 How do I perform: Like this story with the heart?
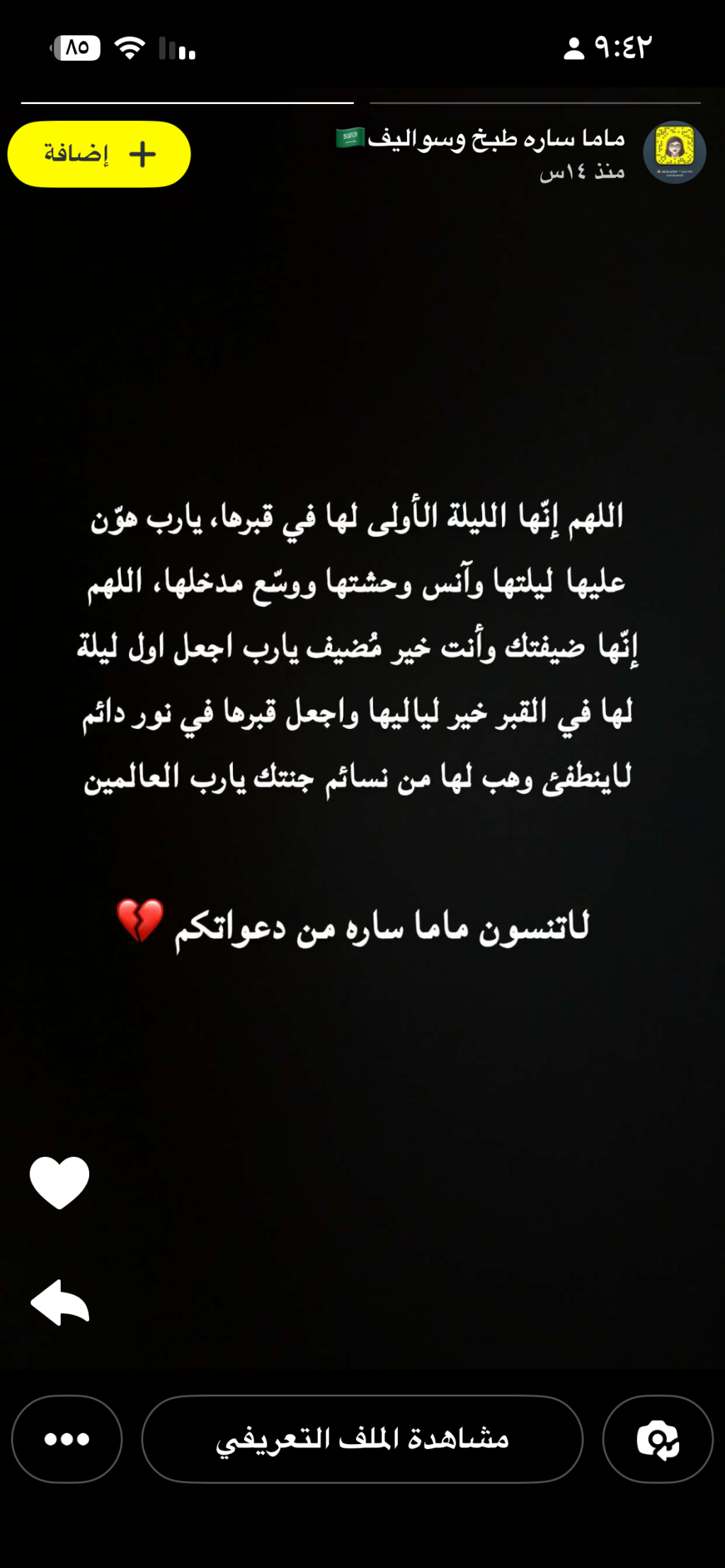tap(59, 1182)
